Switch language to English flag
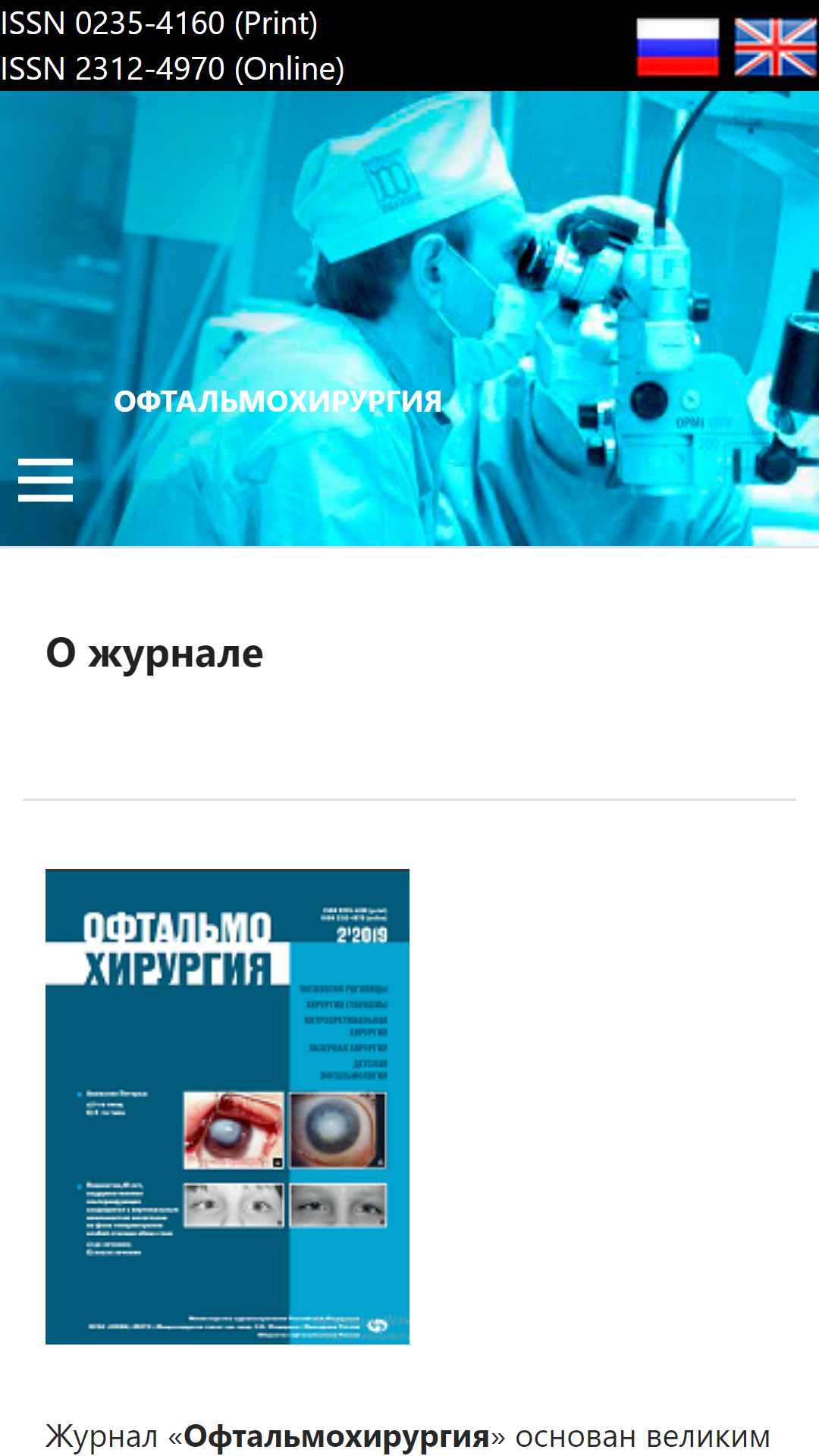 [775, 47]
